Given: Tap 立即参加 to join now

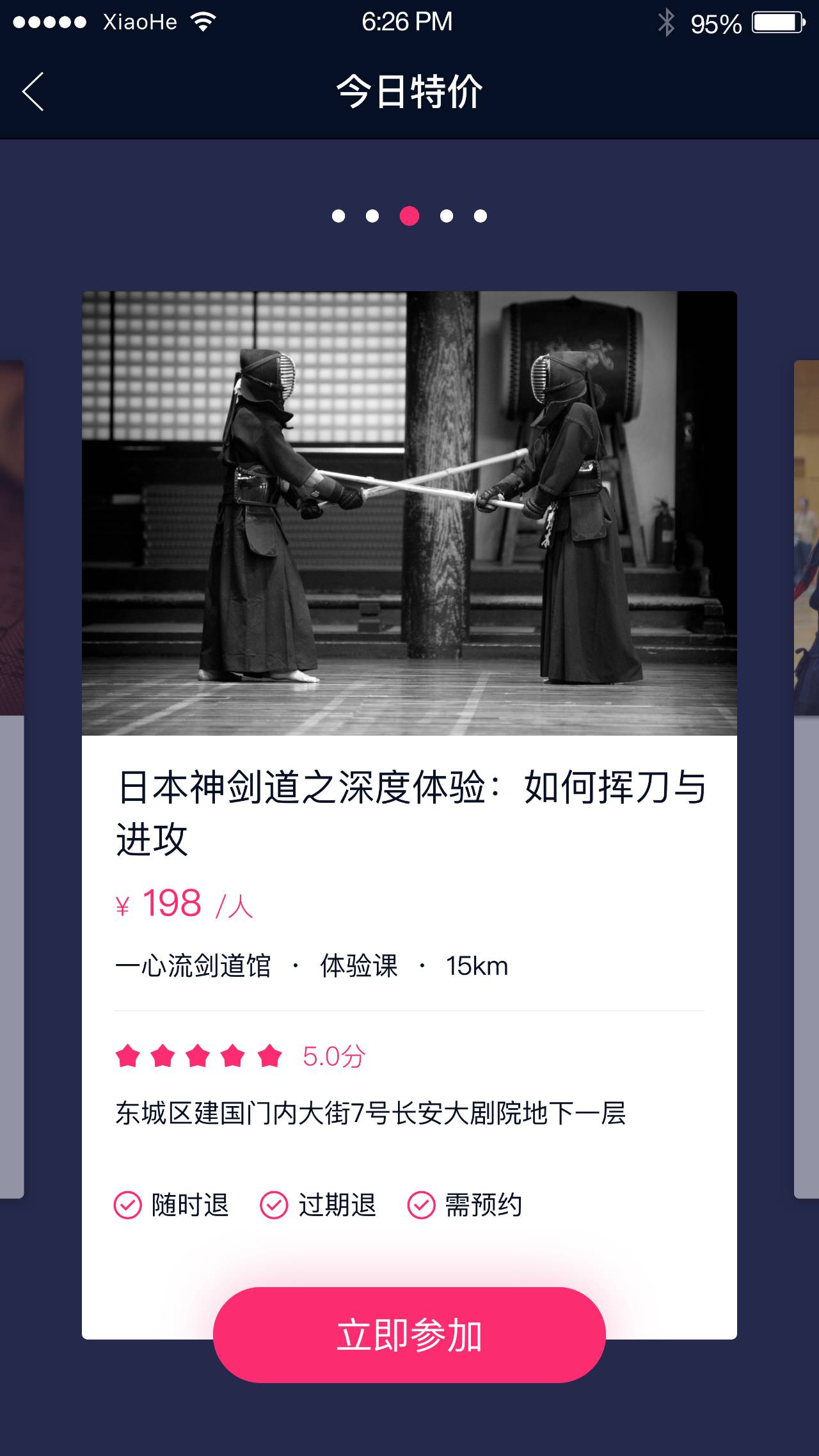Looking at the screenshot, I should (409, 1335).
